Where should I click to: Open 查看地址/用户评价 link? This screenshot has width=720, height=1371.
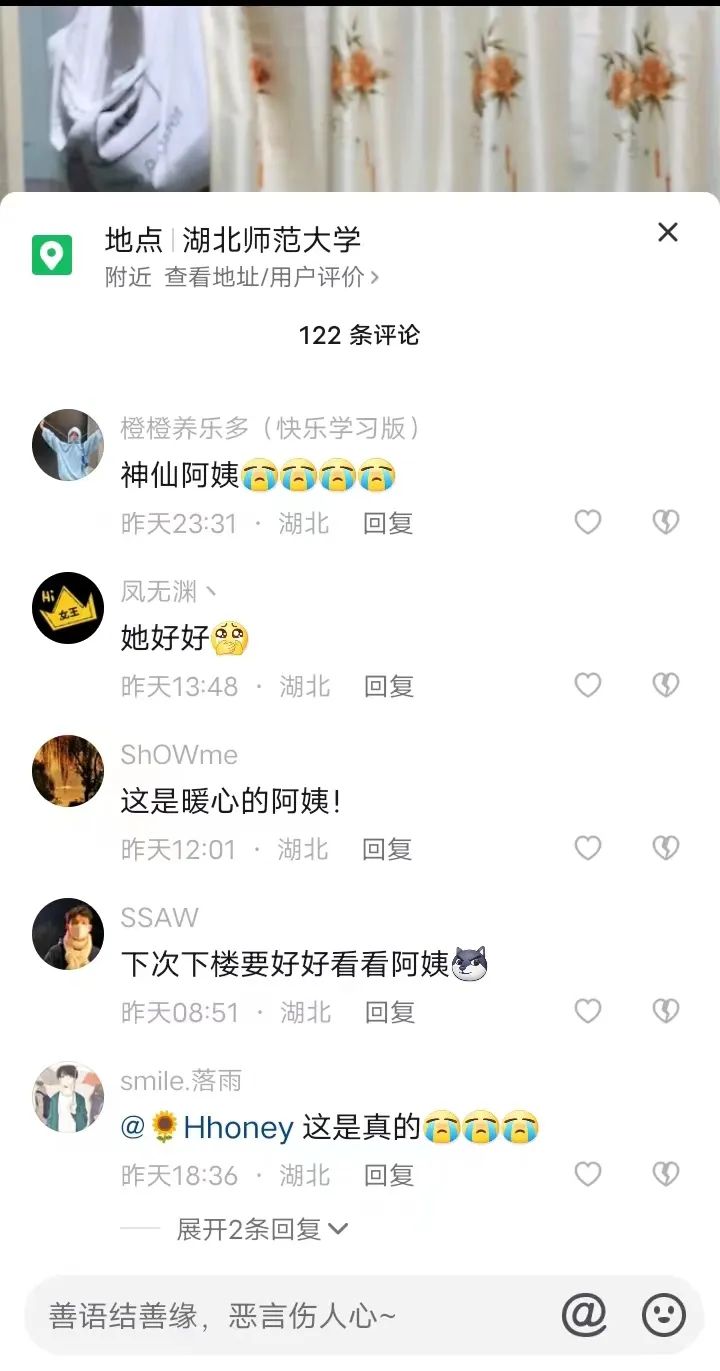(271, 277)
